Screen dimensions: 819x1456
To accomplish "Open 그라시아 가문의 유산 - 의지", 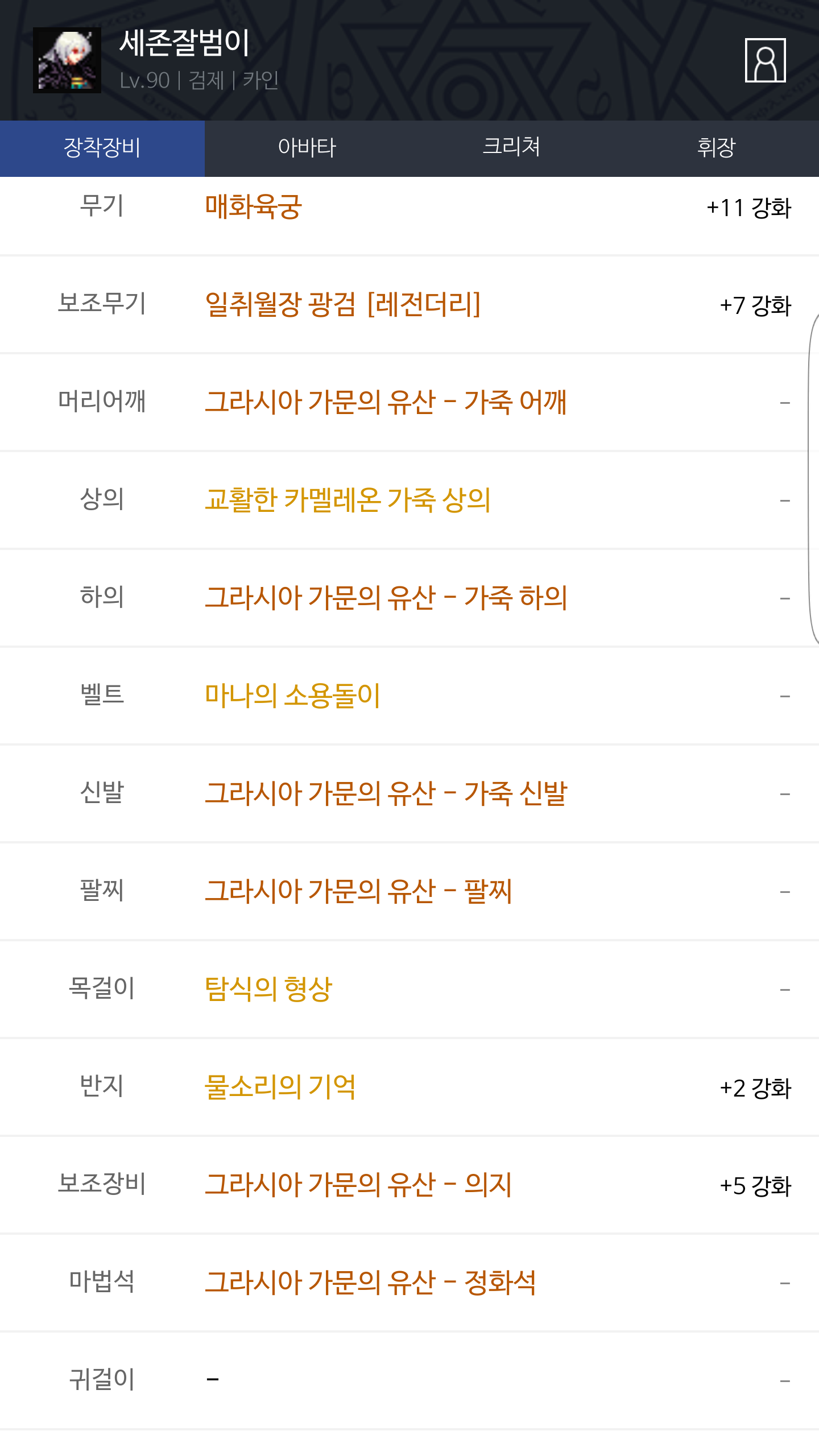I will (359, 1185).
